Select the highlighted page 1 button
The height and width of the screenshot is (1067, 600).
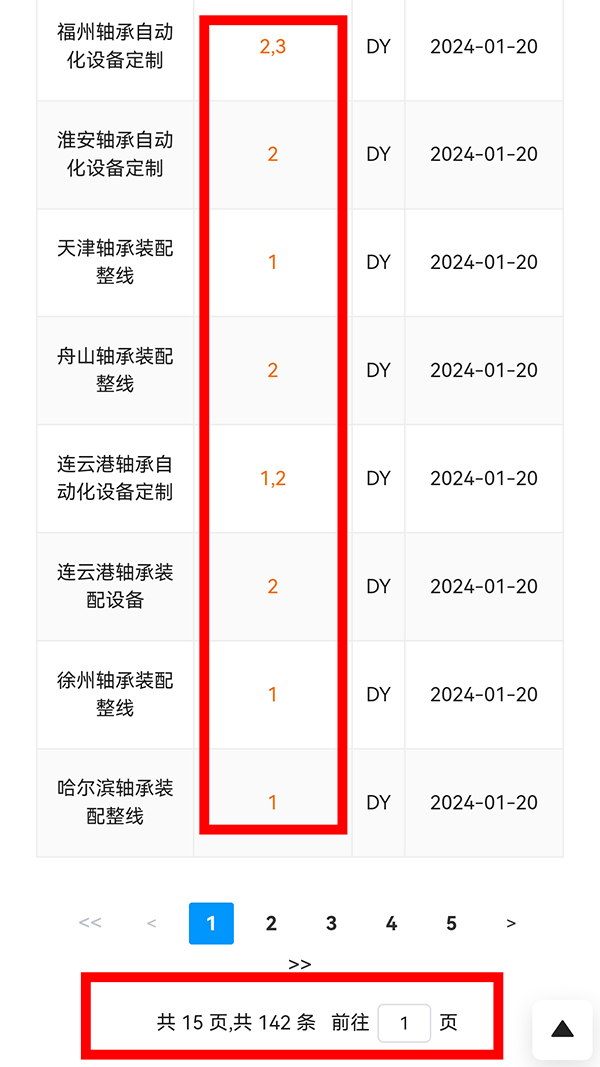[x=211, y=924]
